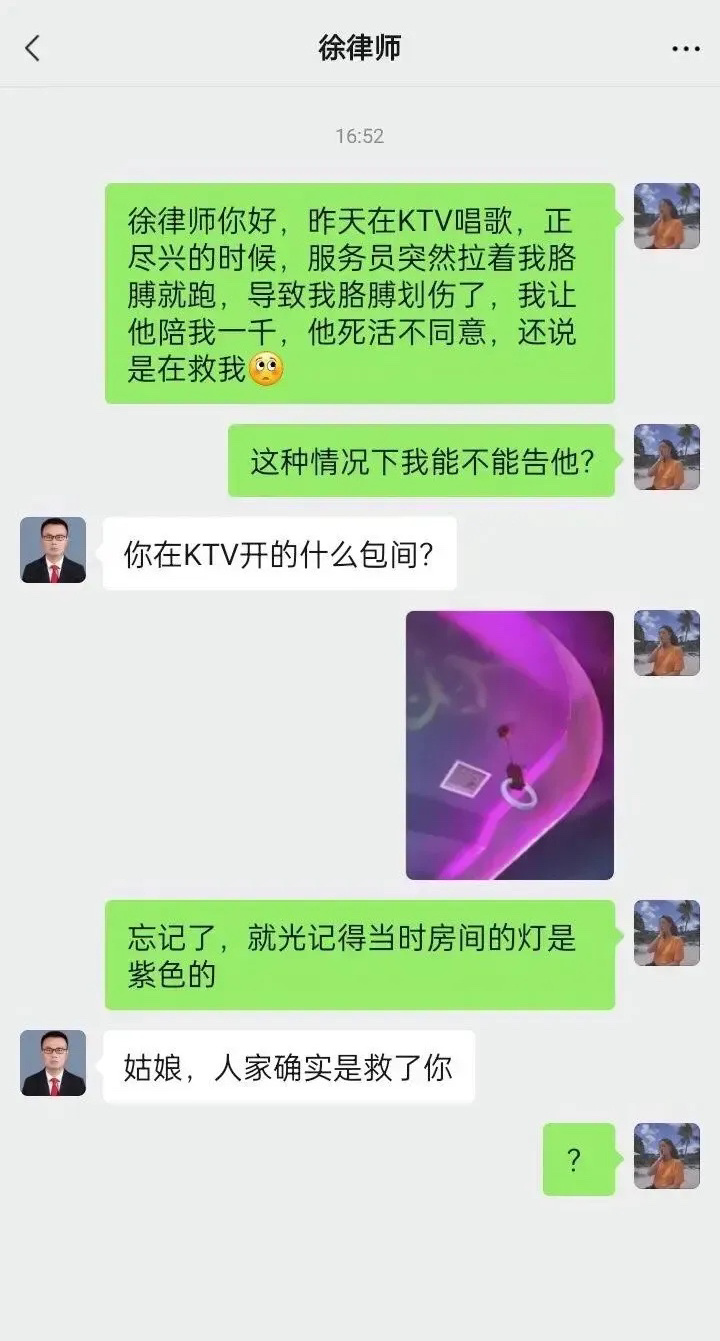Tap the chat title '徐律师'

tap(360, 47)
